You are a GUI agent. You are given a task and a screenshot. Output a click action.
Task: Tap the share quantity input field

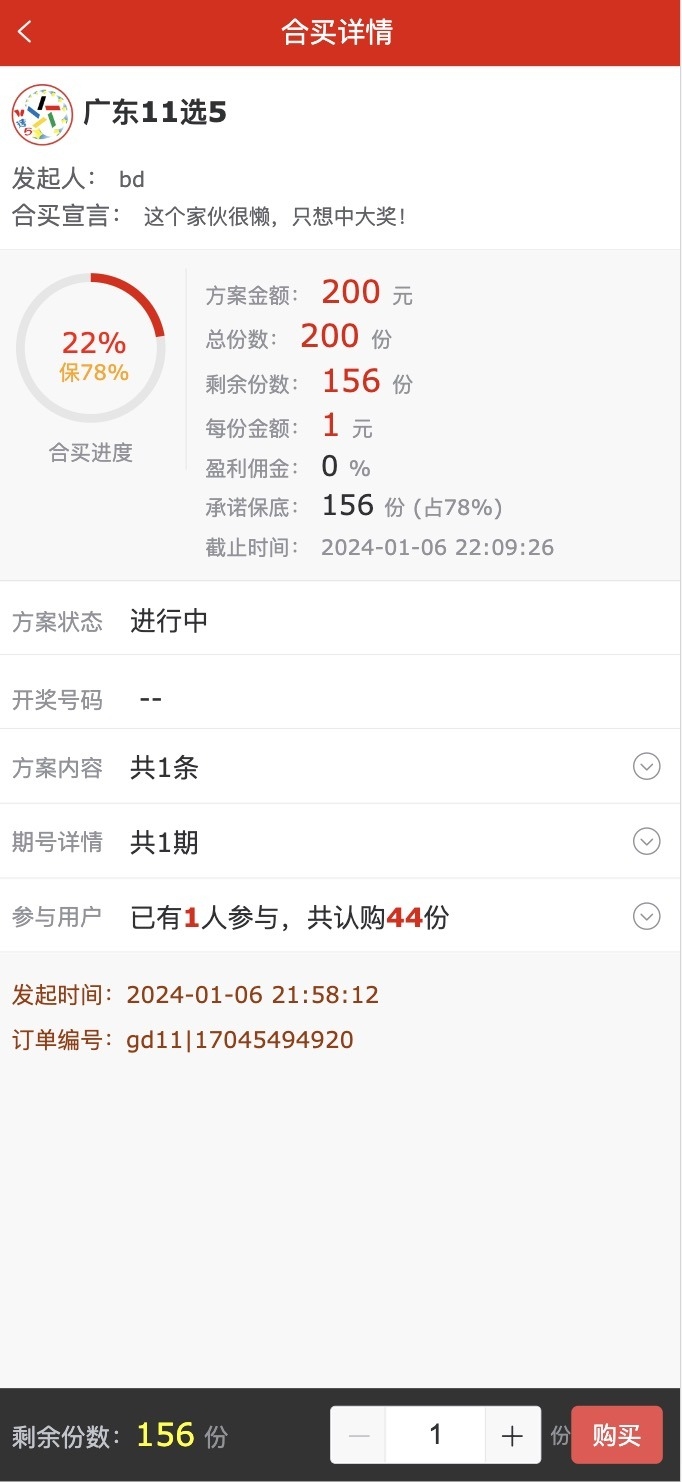pos(435,1436)
